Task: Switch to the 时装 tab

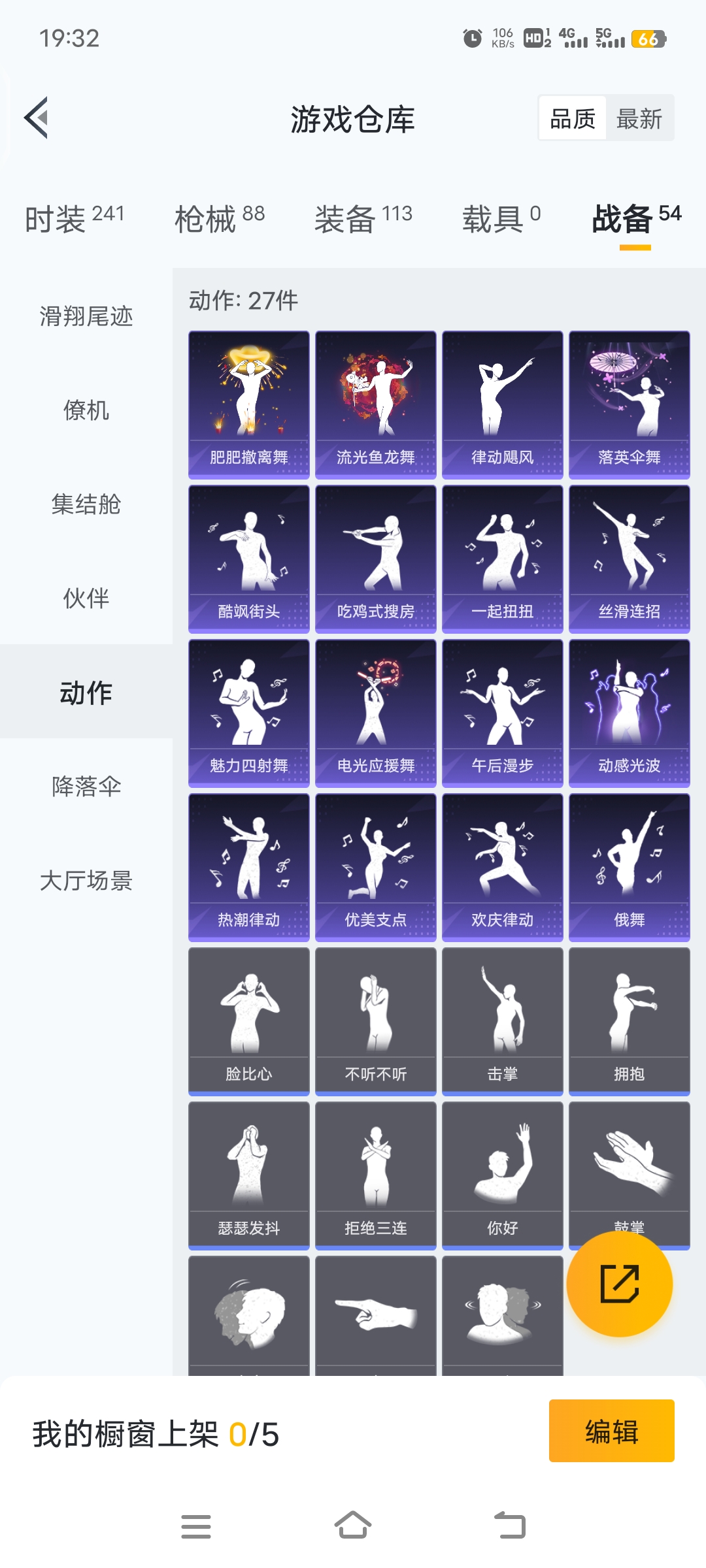Action: pyautogui.click(x=75, y=219)
